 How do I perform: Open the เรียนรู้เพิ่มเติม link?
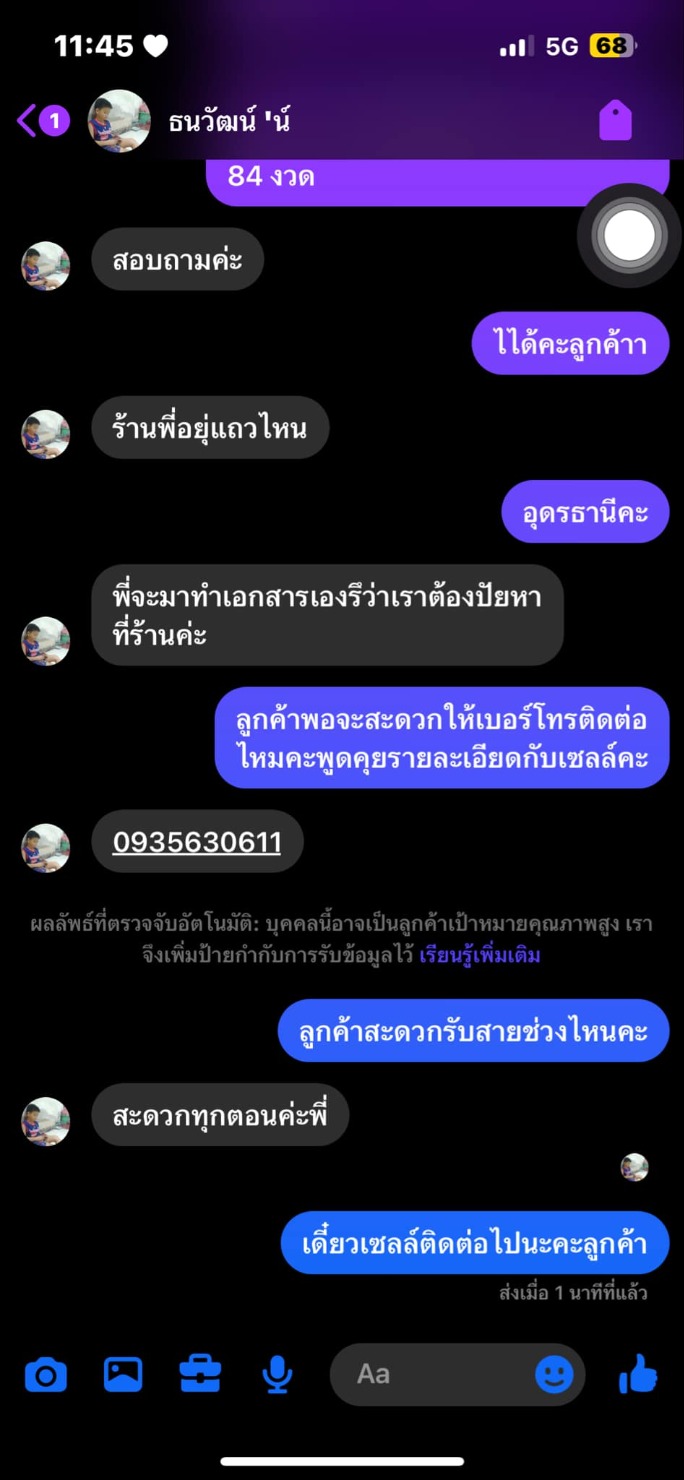point(480,955)
